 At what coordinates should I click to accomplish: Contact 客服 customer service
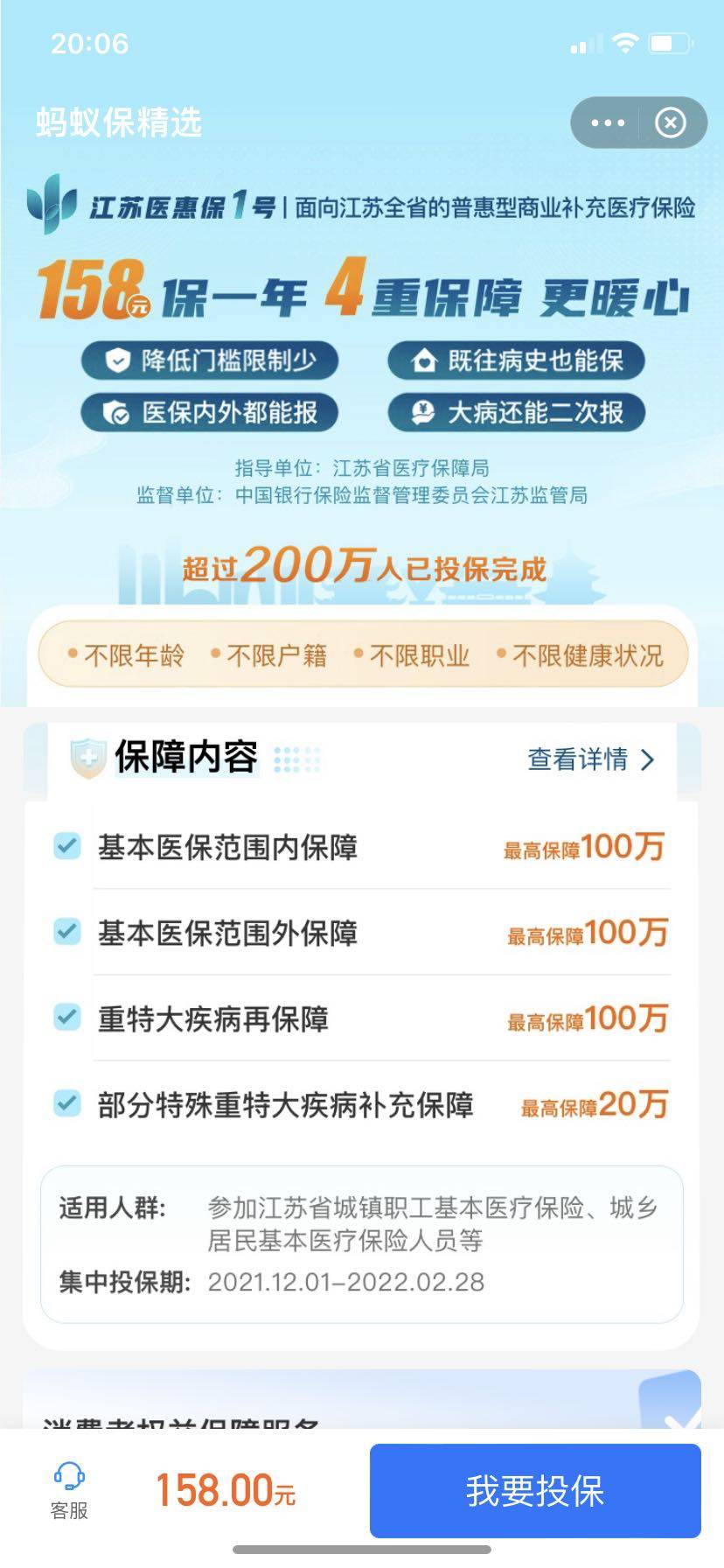pos(69,1491)
